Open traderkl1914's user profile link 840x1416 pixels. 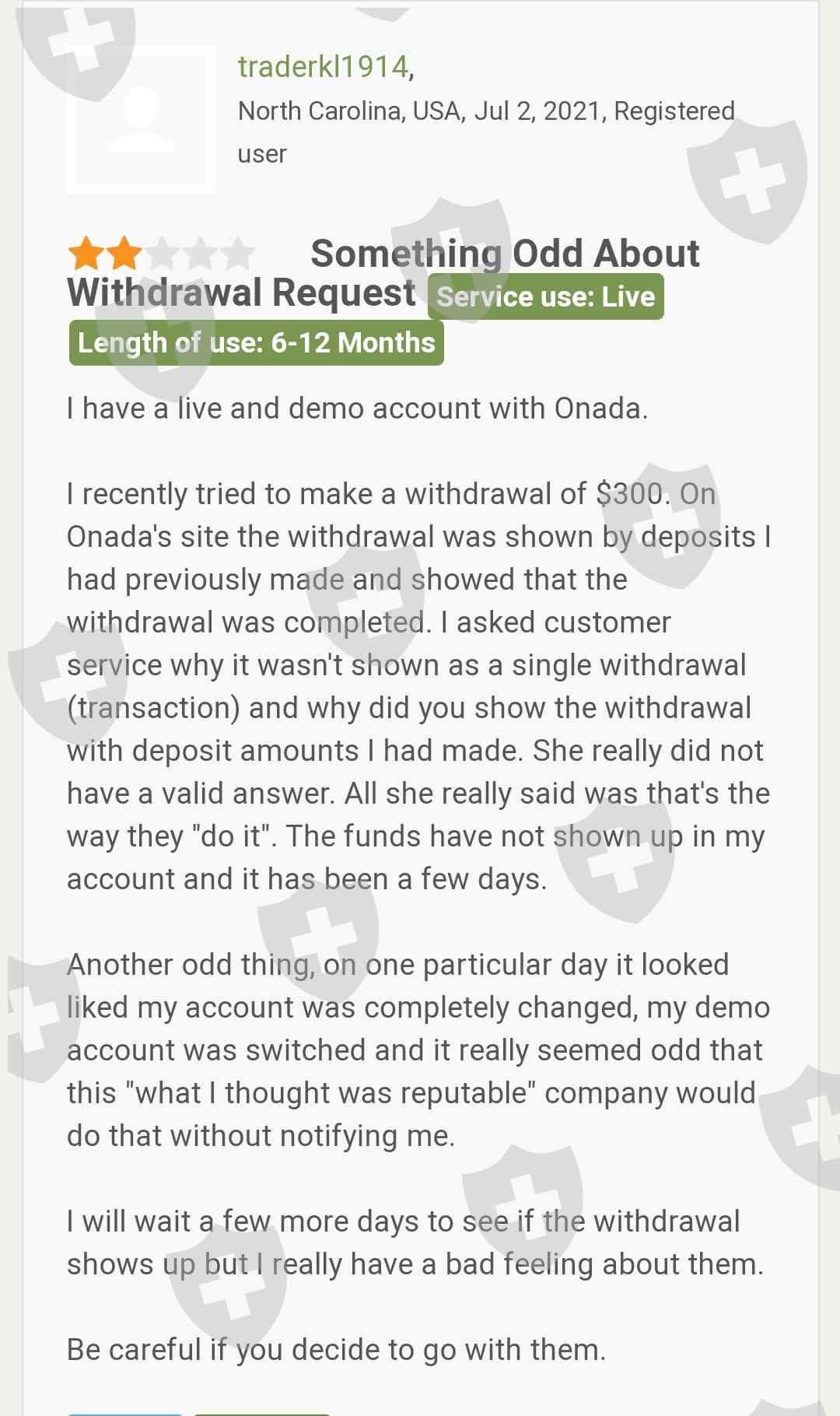323,67
